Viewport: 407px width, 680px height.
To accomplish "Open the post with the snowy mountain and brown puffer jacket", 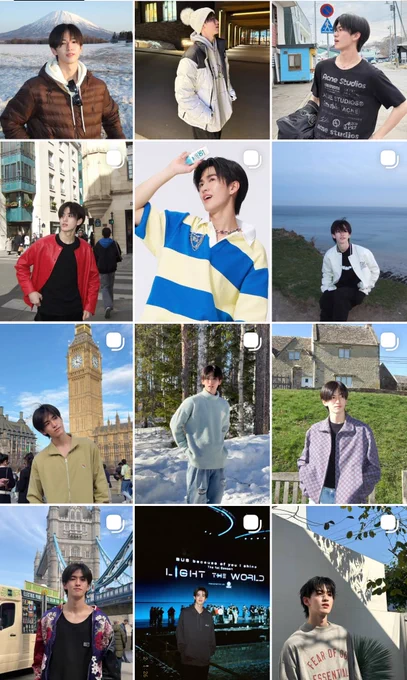I will pos(66,69).
